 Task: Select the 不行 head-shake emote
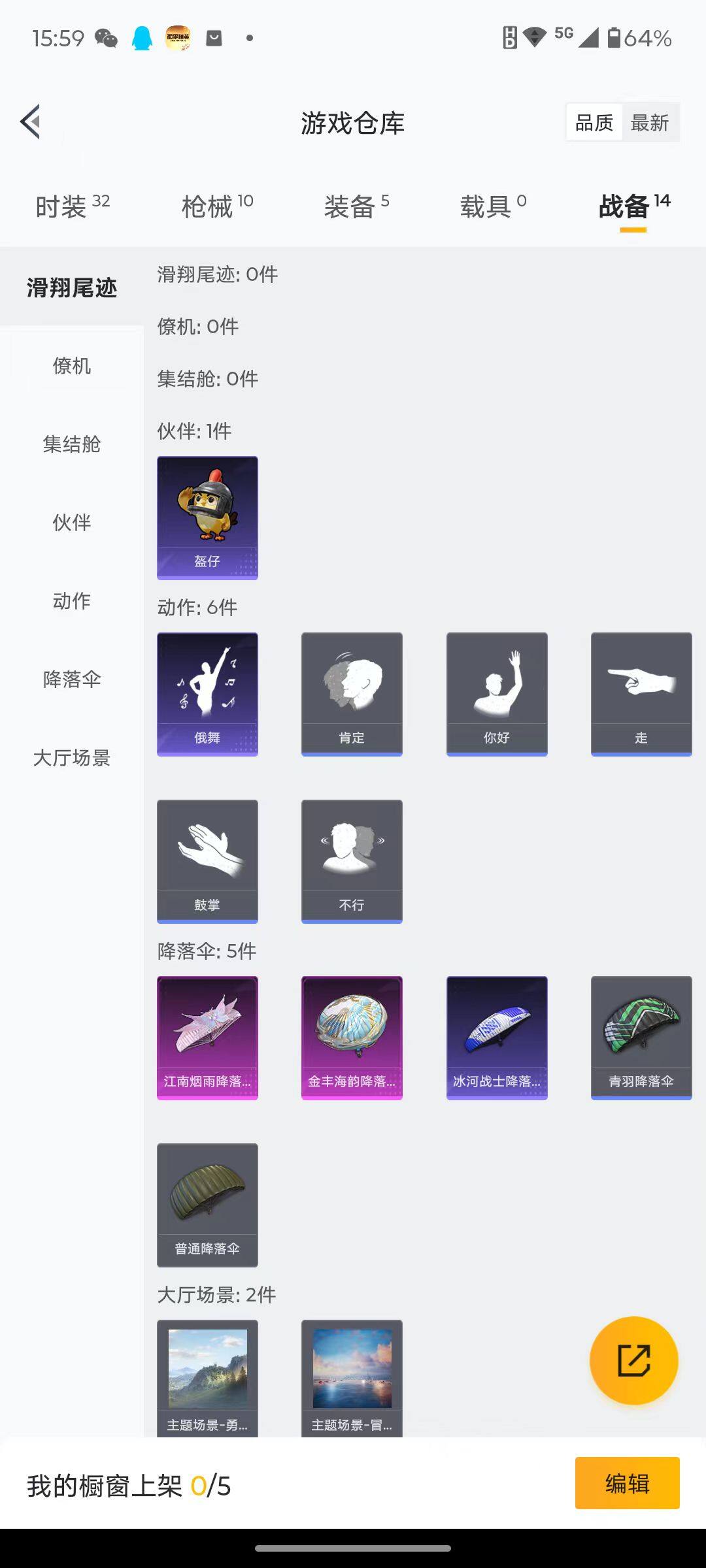click(x=352, y=860)
